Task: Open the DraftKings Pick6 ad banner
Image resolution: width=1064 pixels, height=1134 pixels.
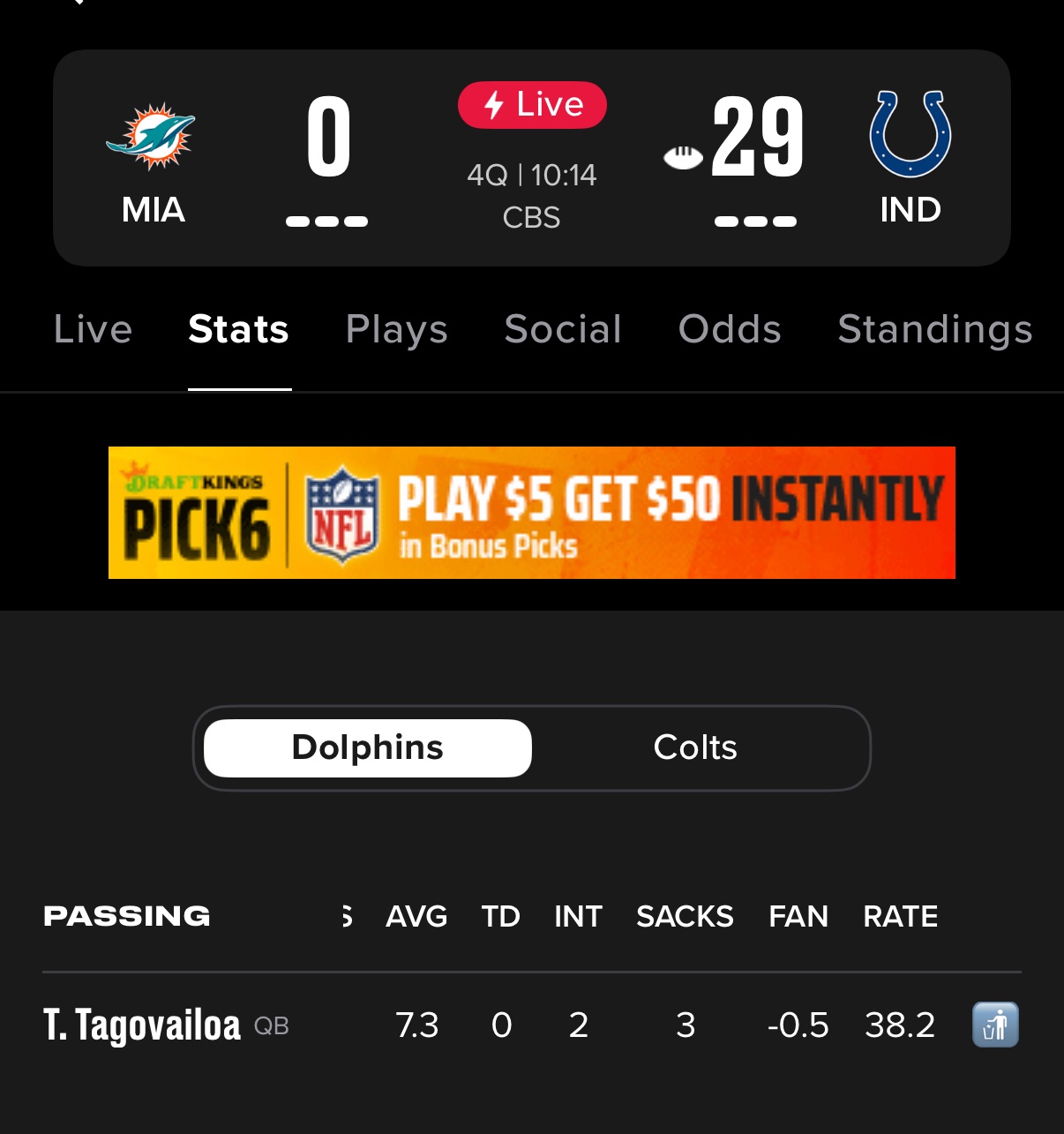Action: [x=531, y=513]
